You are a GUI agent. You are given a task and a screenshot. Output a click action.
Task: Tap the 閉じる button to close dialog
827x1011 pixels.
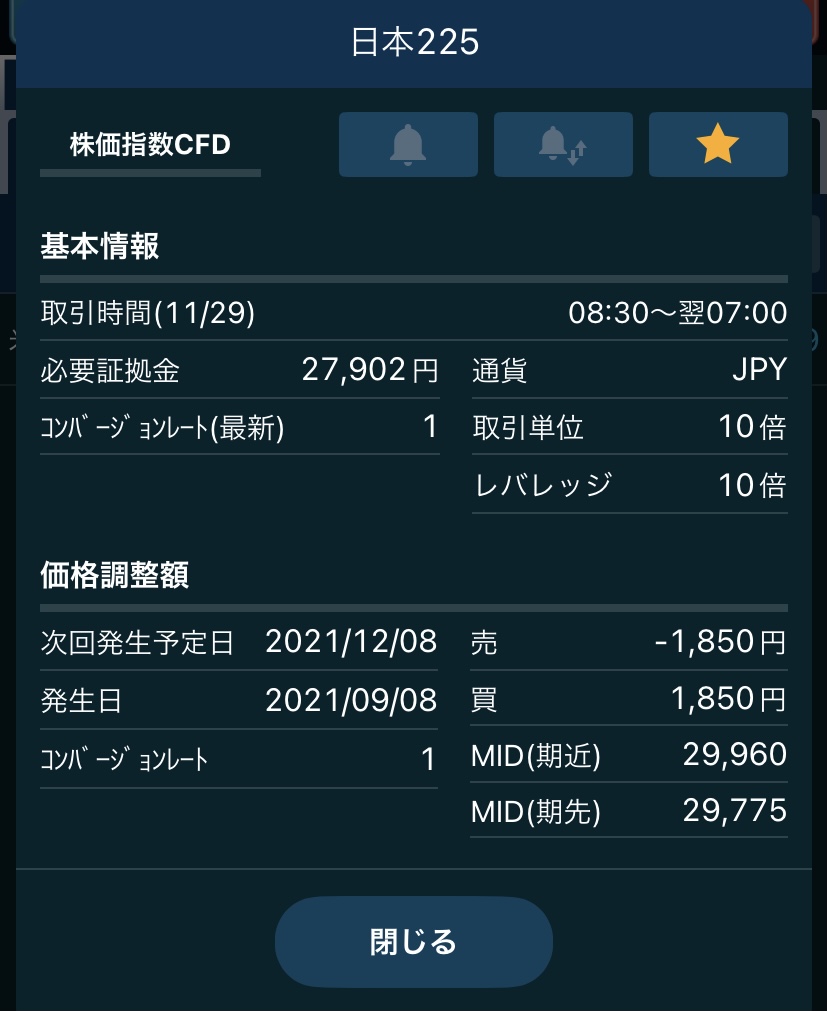click(413, 941)
